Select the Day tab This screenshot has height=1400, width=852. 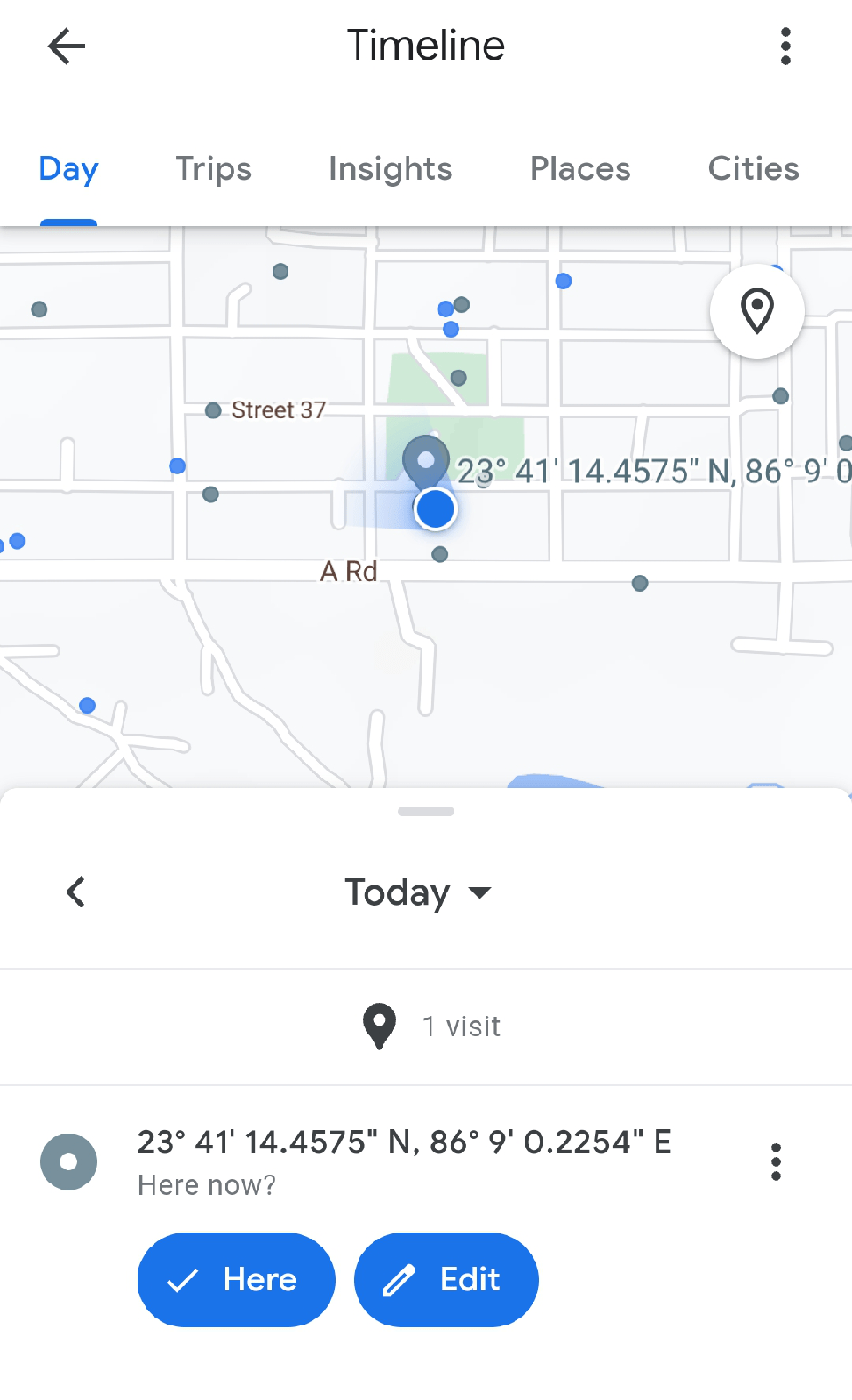pos(68,168)
